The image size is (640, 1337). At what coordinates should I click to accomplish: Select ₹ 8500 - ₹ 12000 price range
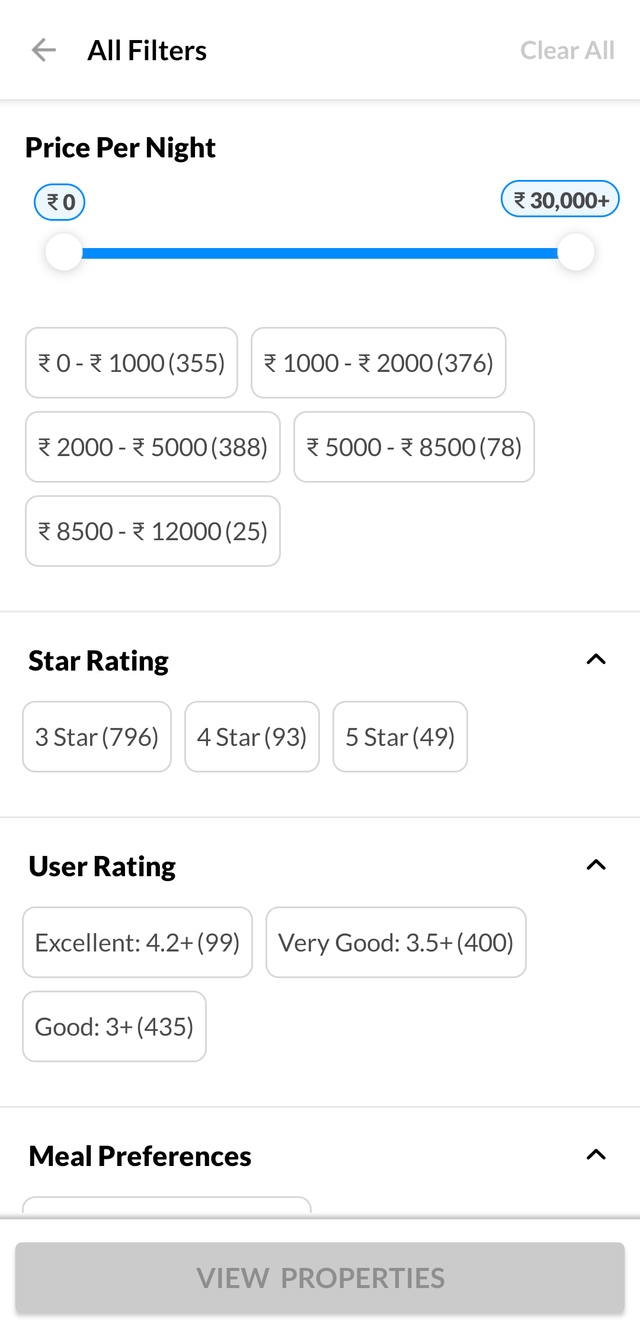click(152, 531)
